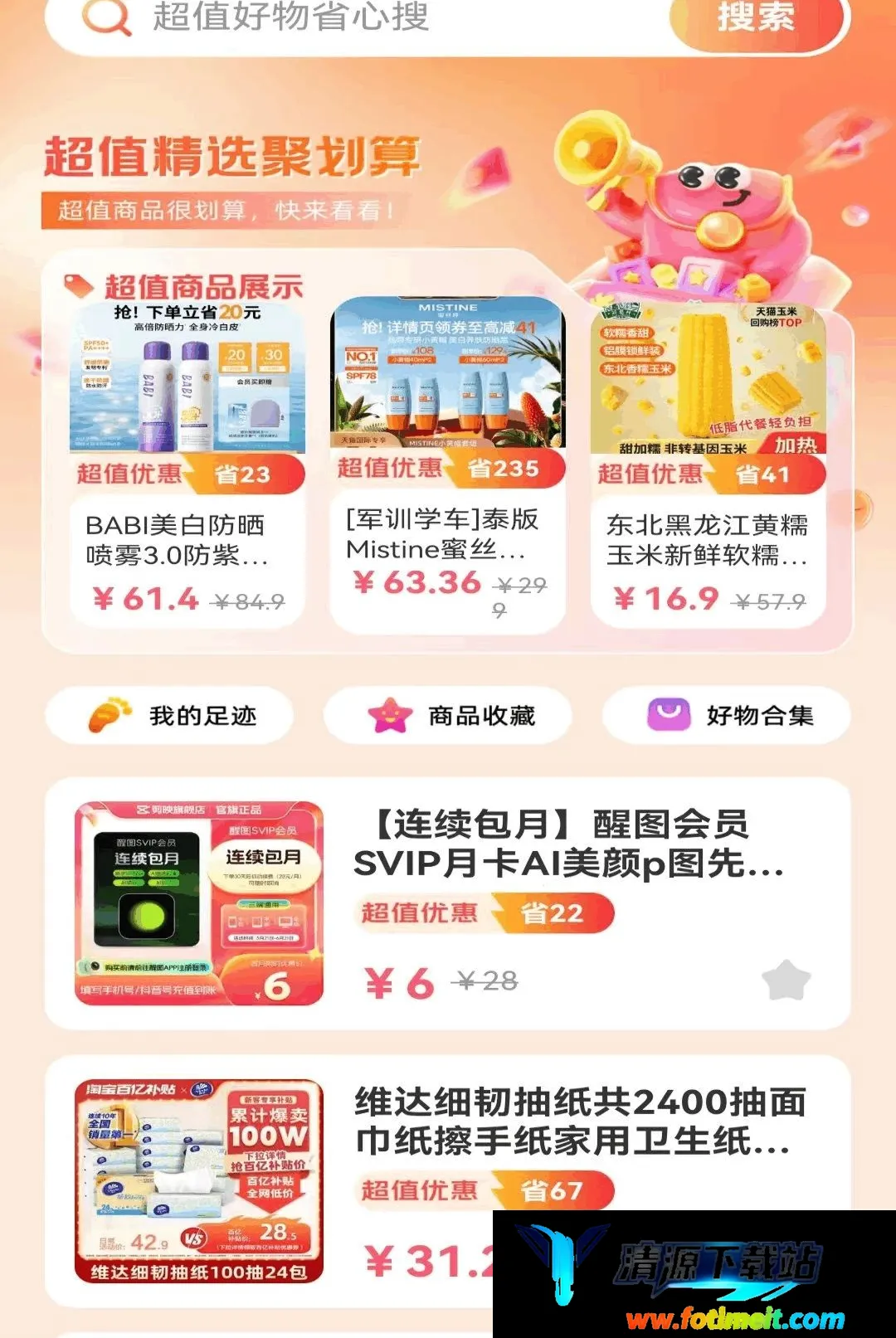Open the 维达细韧抽纸 listing
This screenshot has height=1338, width=896.
pos(448,1182)
